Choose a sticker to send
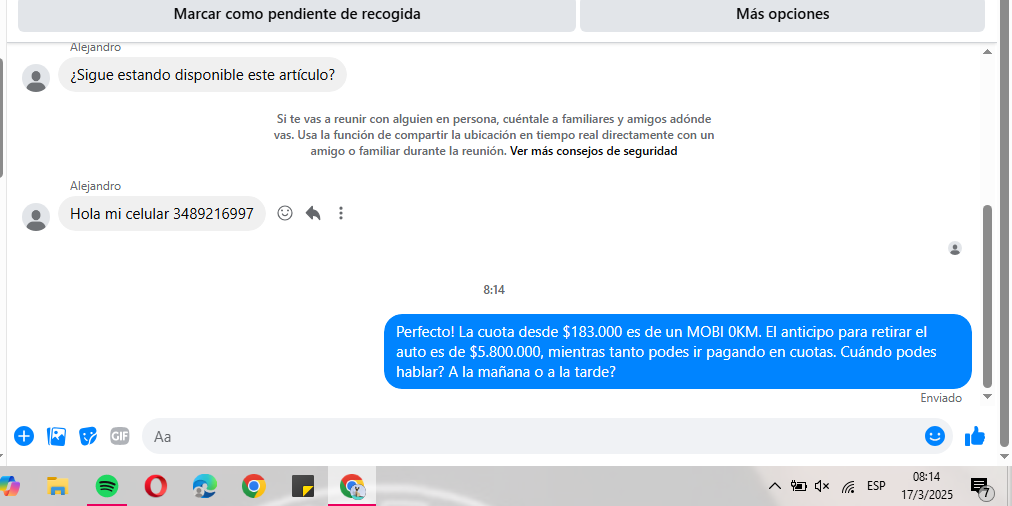Image resolution: width=1012 pixels, height=506 pixels. tap(88, 436)
